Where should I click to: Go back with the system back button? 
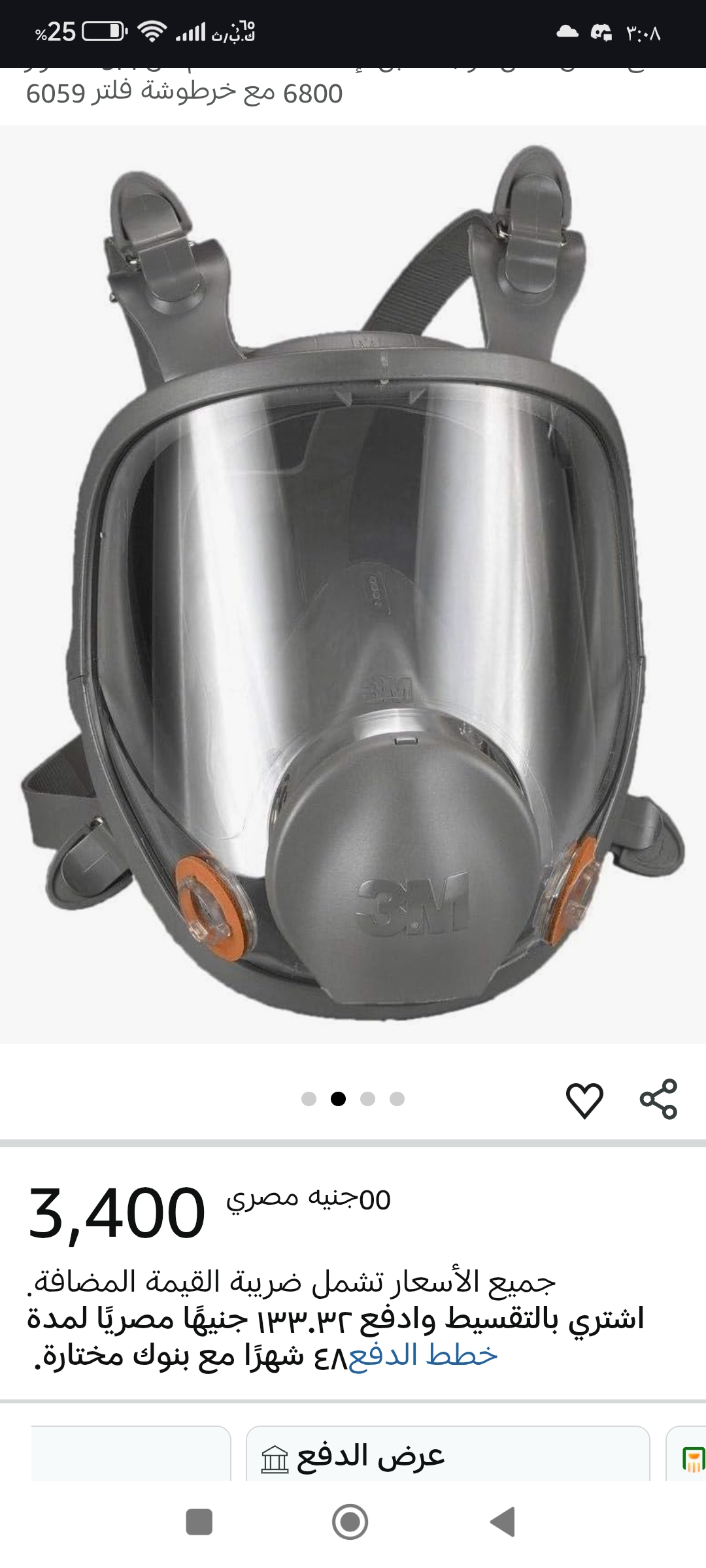(x=503, y=1522)
